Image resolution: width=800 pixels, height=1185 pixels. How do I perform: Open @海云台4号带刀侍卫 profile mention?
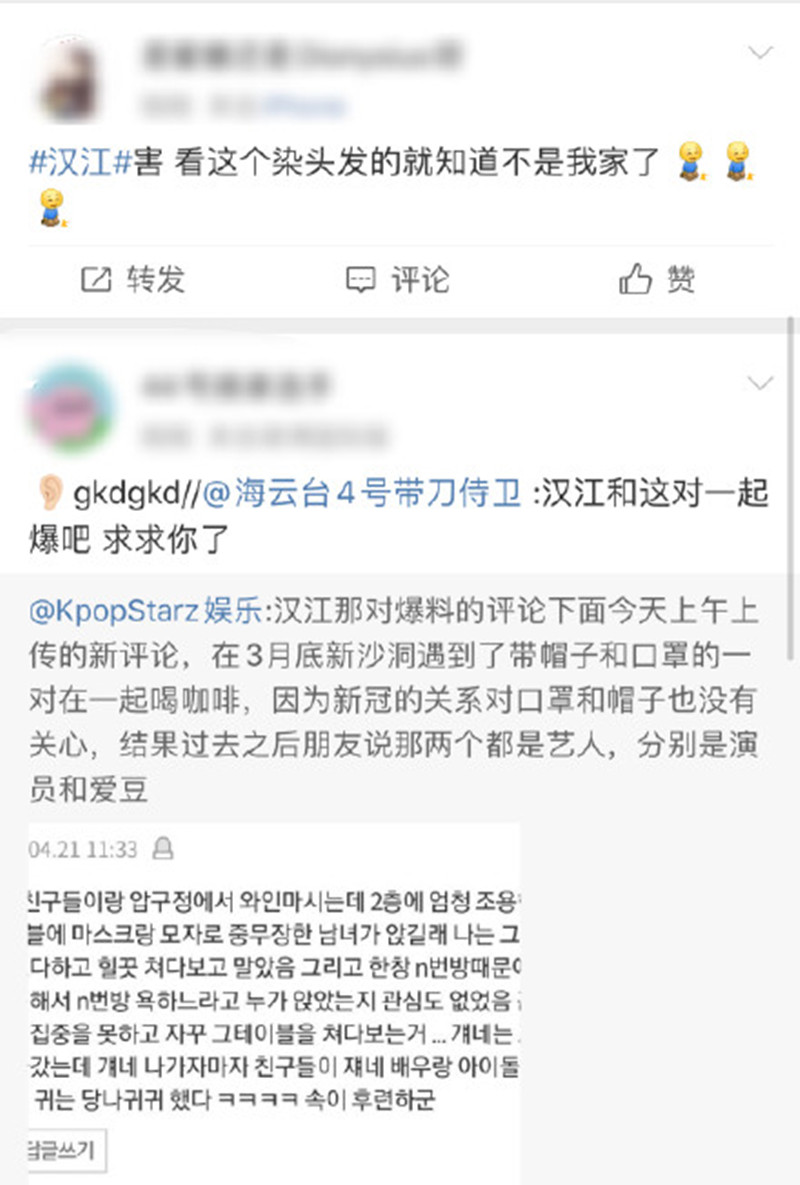point(362,495)
